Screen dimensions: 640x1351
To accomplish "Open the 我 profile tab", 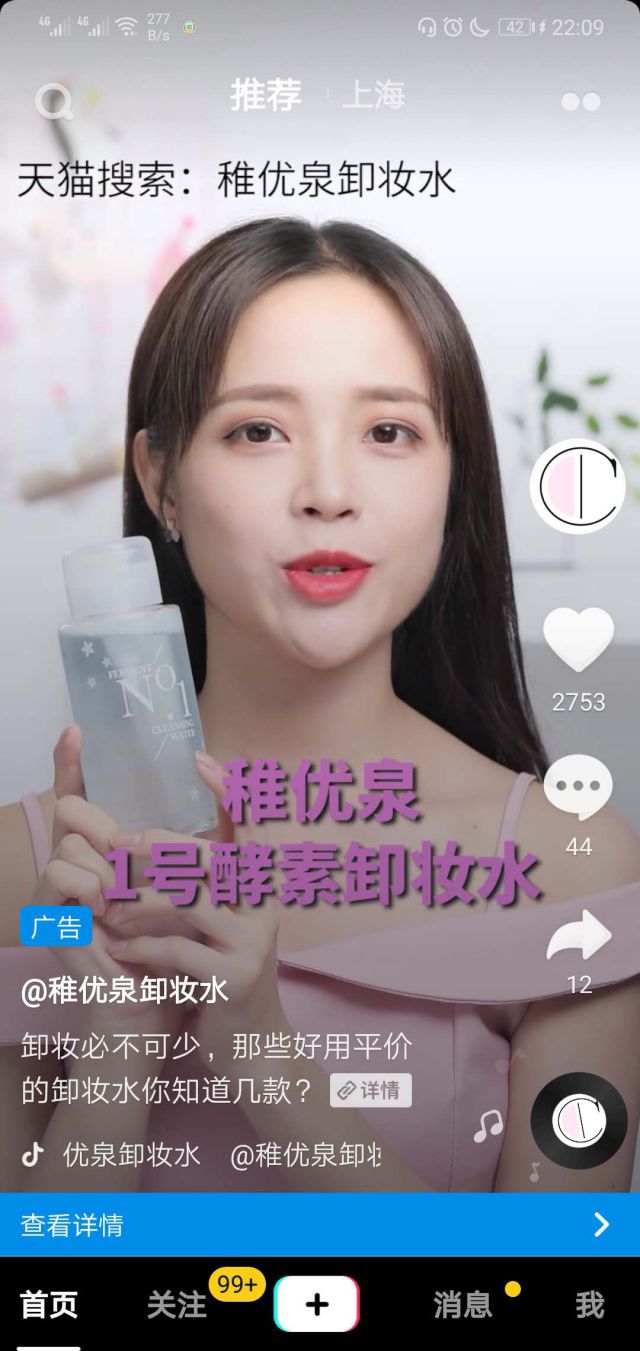I will 590,1304.
